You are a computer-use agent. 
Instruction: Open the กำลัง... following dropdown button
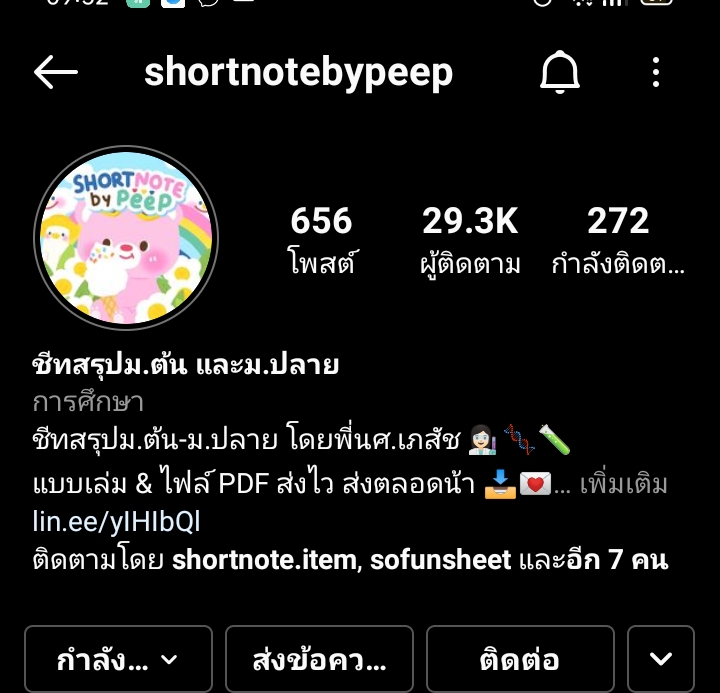[118, 659]
